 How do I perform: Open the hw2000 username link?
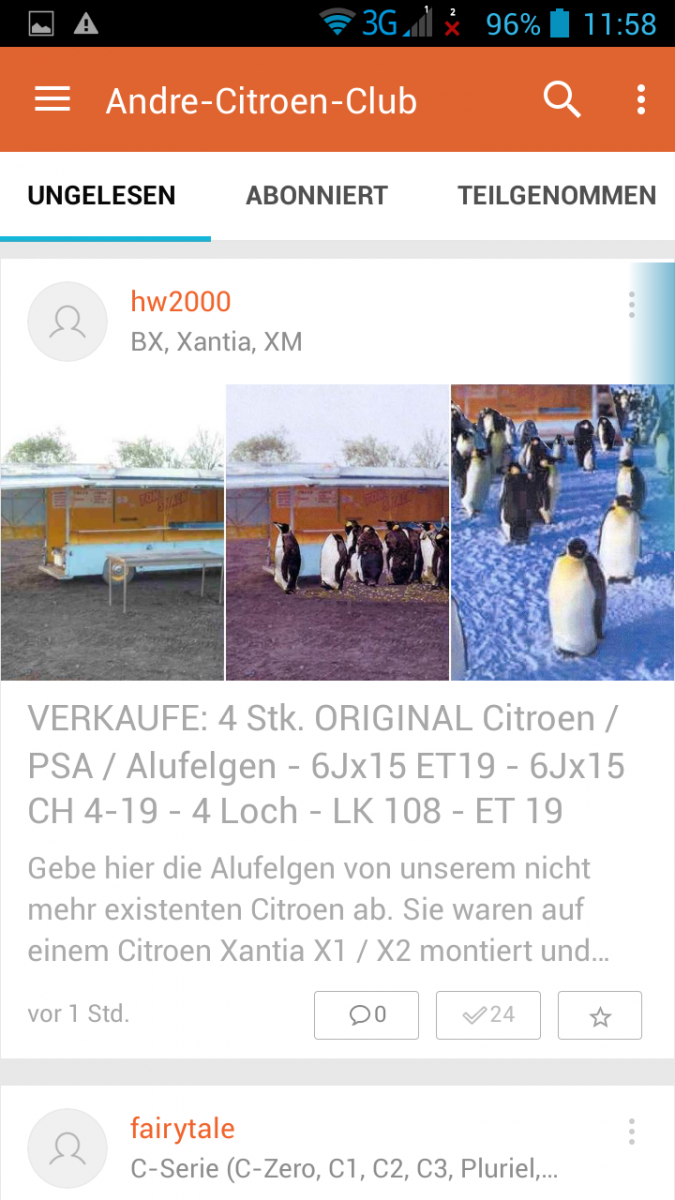(x=181, y=301)
